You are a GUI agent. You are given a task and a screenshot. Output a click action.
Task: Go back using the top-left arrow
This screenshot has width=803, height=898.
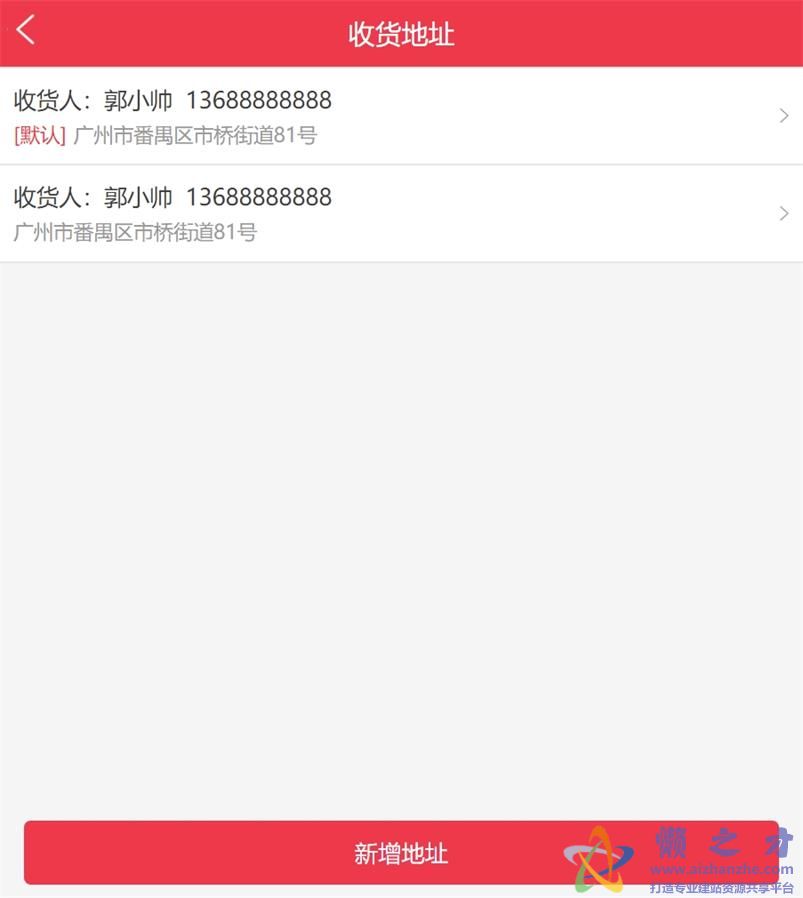[x=26, y=31]
